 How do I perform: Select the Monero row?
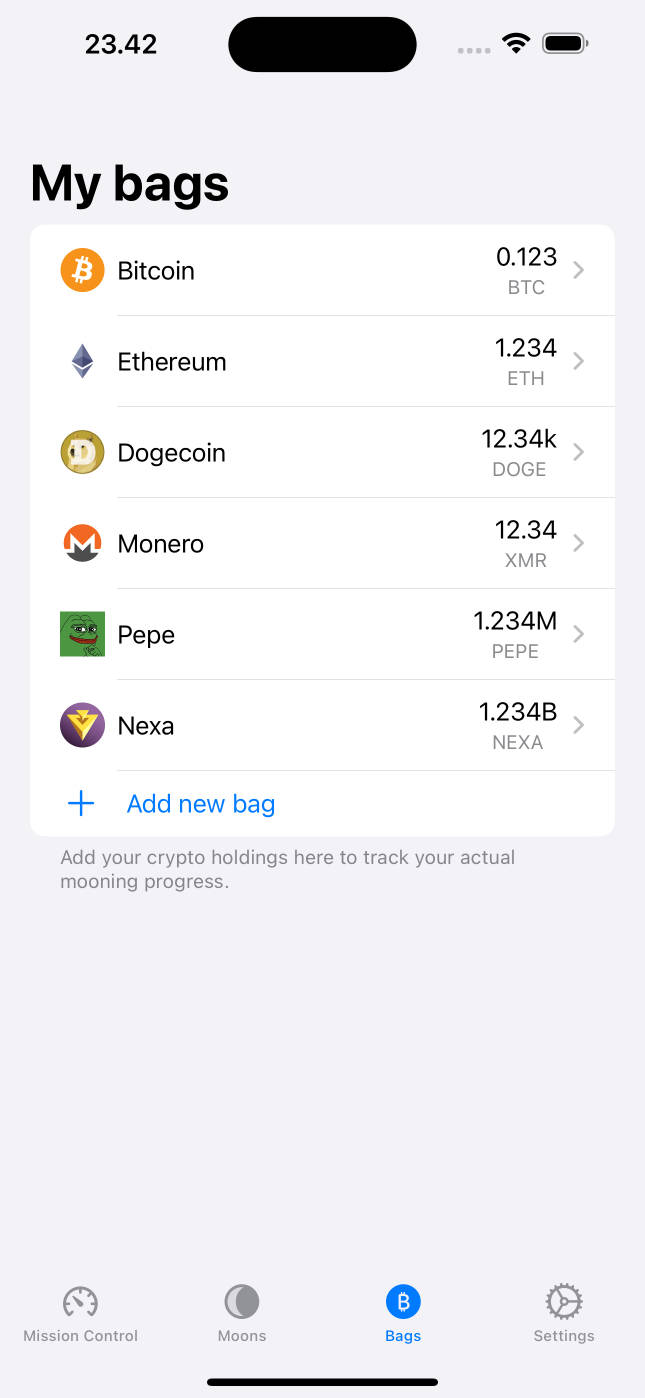tap(322, 544)
